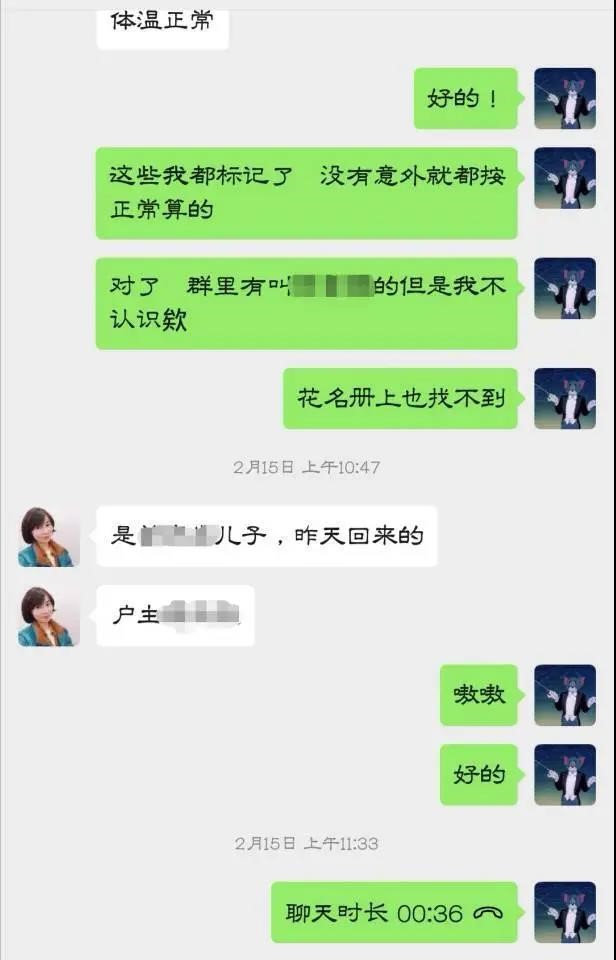The height and width of the screenshot is (960, 616).
Task: Open the woman's avatar next to 户主 message
Action: tap(49, 616)
